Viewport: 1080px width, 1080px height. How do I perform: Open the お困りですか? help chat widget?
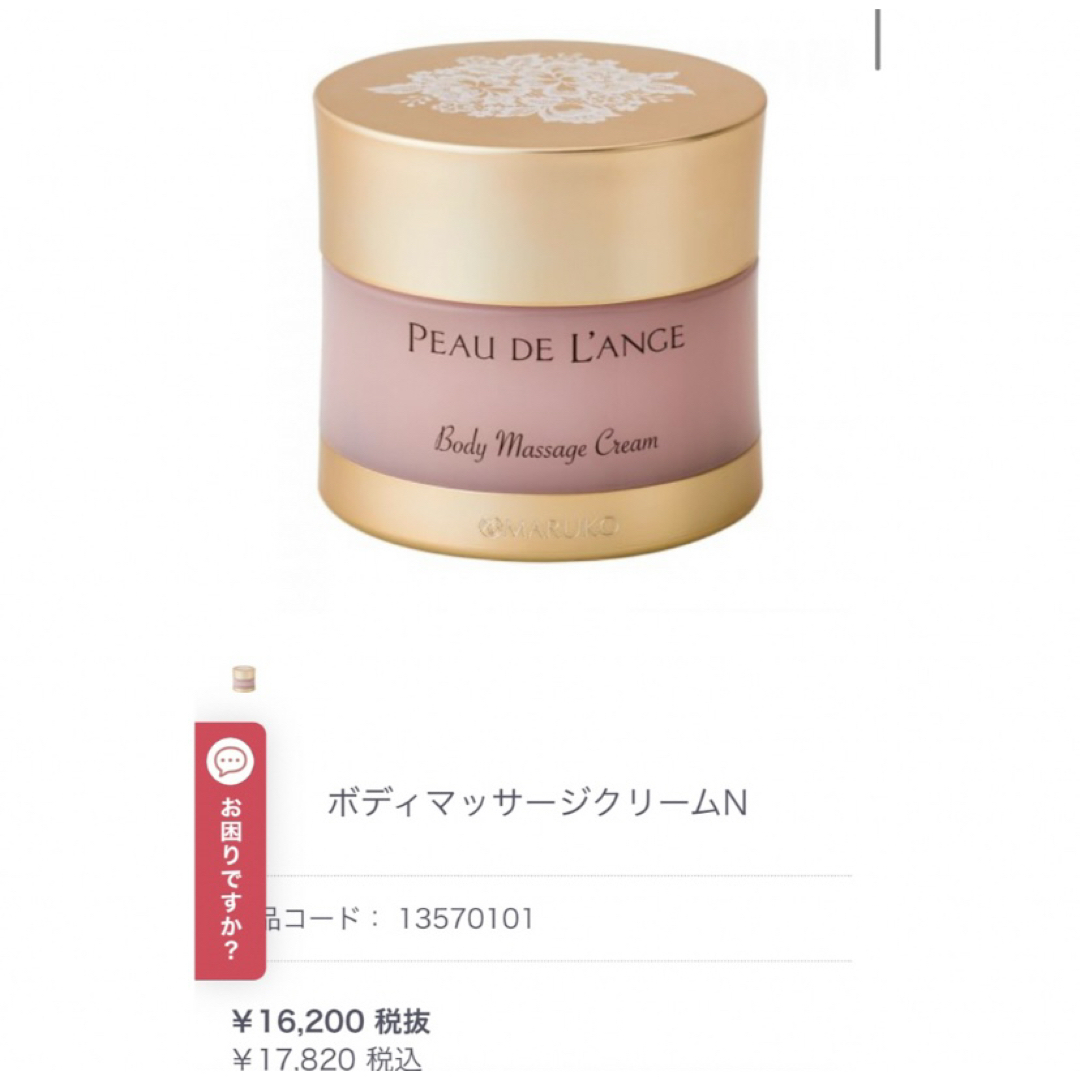coord(230,850)
